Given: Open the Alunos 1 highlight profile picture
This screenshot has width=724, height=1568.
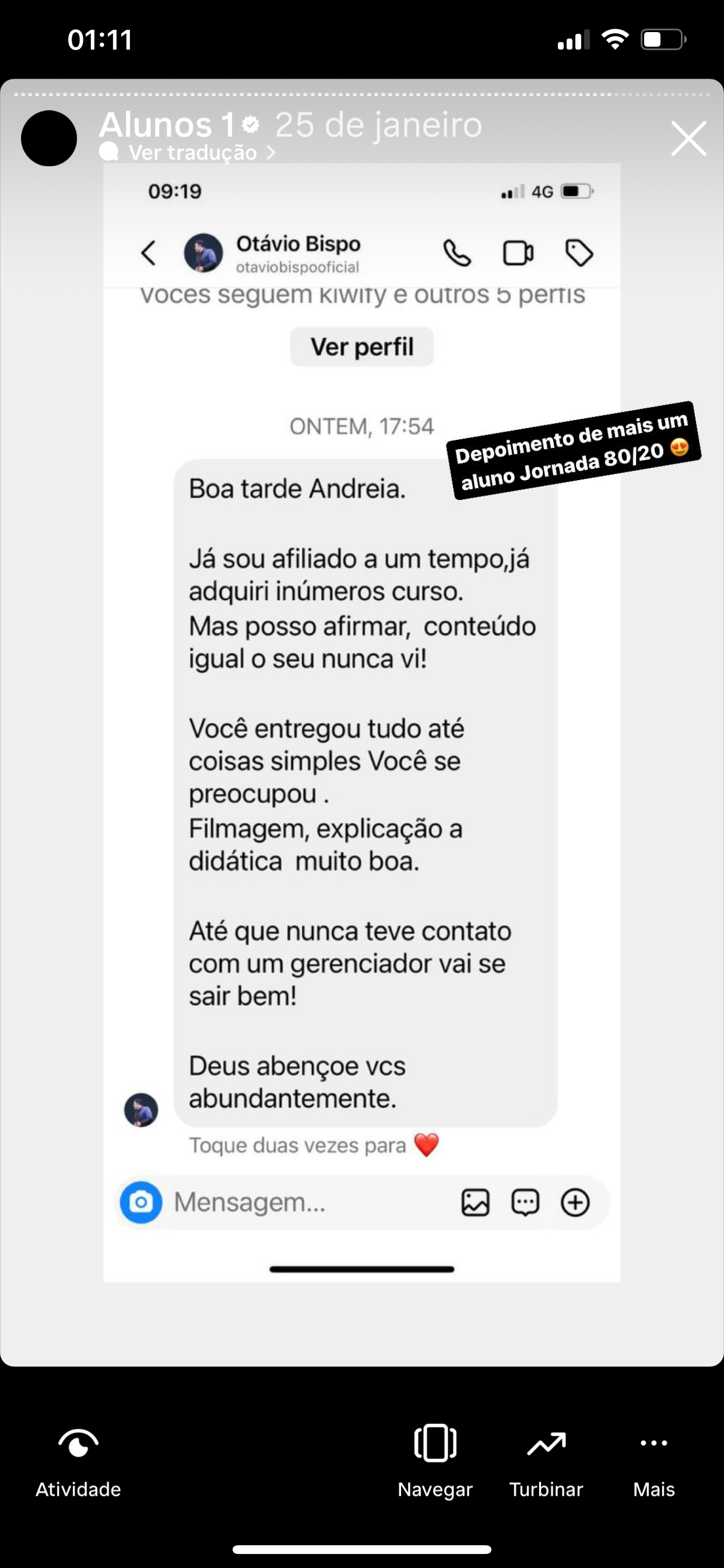Looking at the screenshot, I should coord(50,138).
